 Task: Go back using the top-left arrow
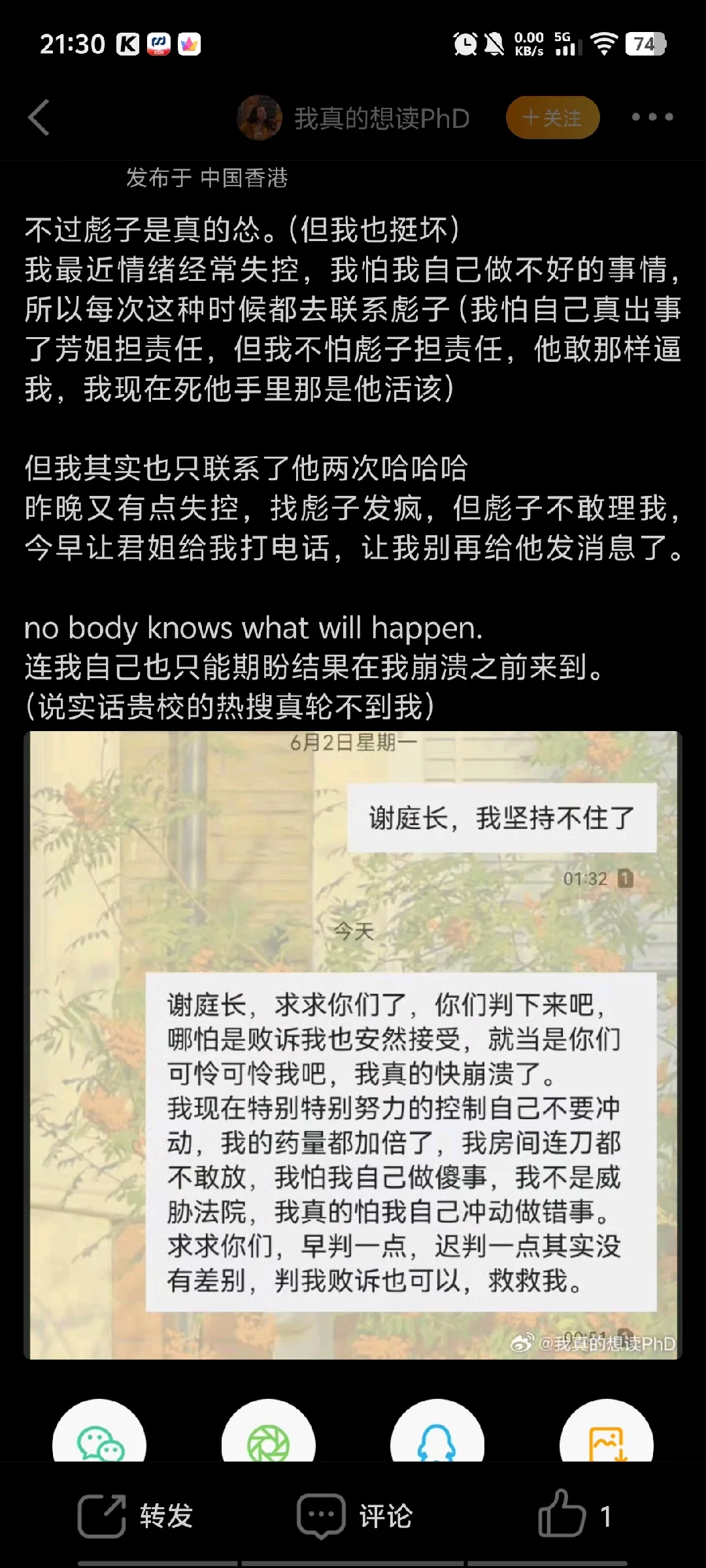[39, 118]
